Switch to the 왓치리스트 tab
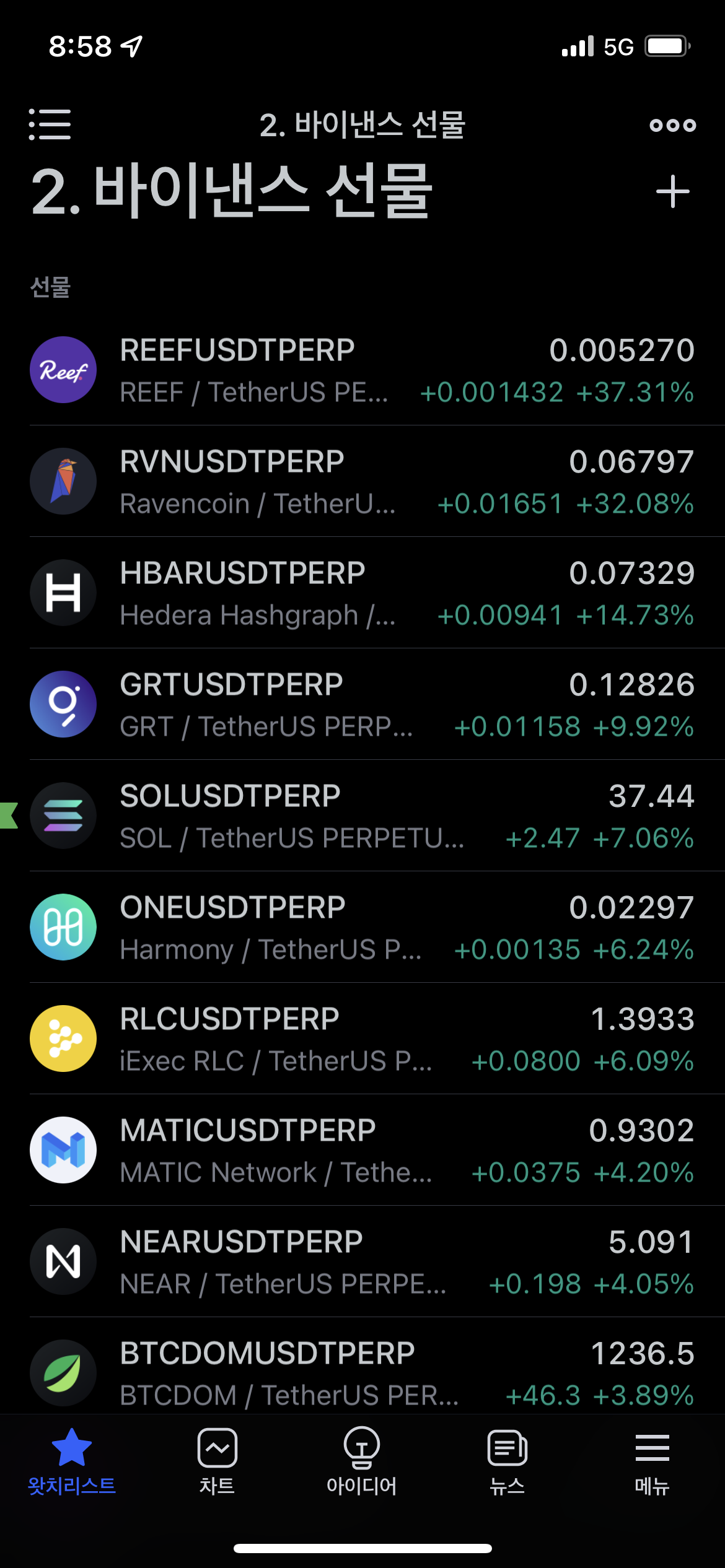This screenshot has width=725, height=1568. [x=72, y=1461]
